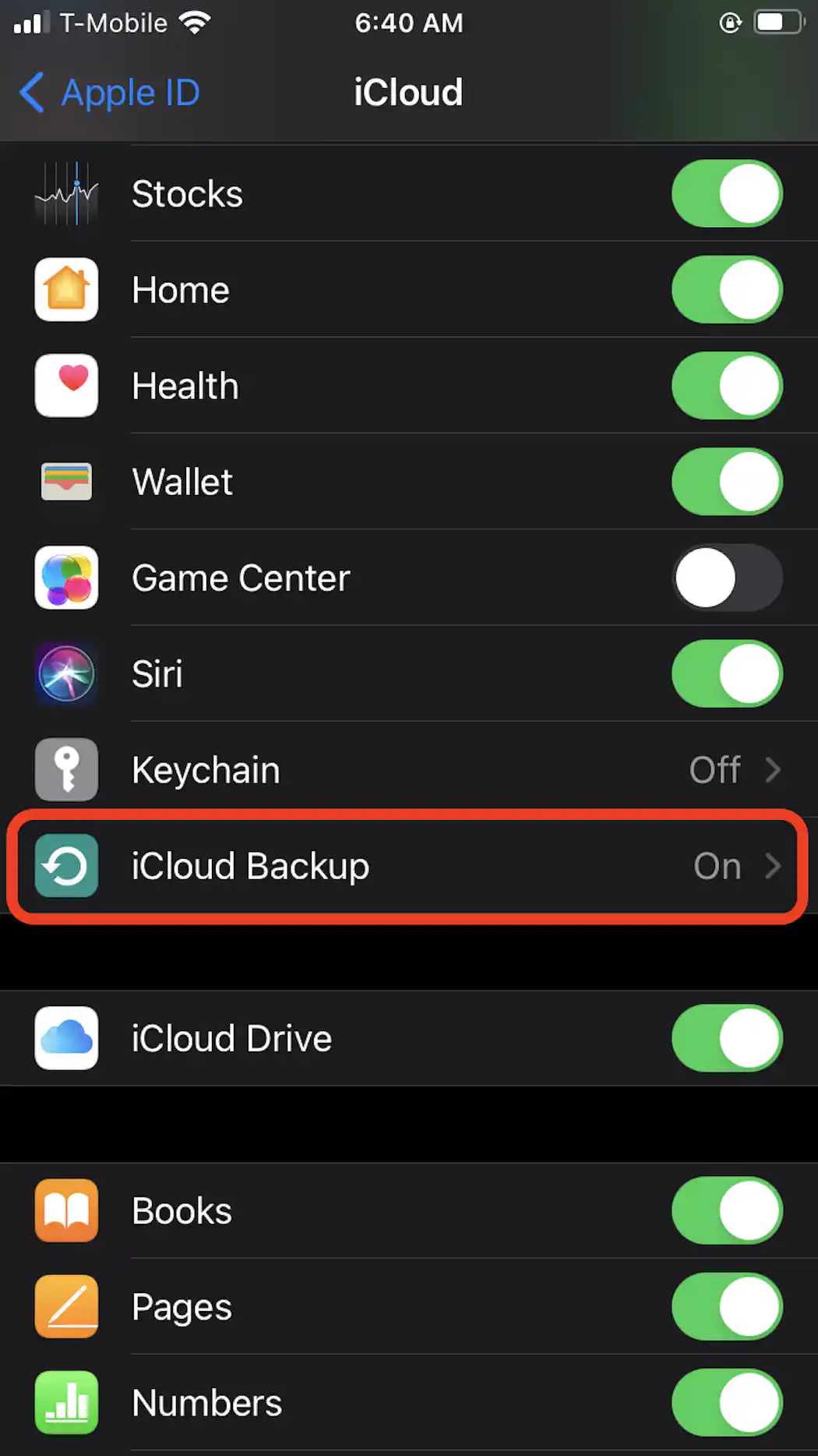Open Keychain settings row
Screen dimensions: 818x1456
click(x=408, y=770)
